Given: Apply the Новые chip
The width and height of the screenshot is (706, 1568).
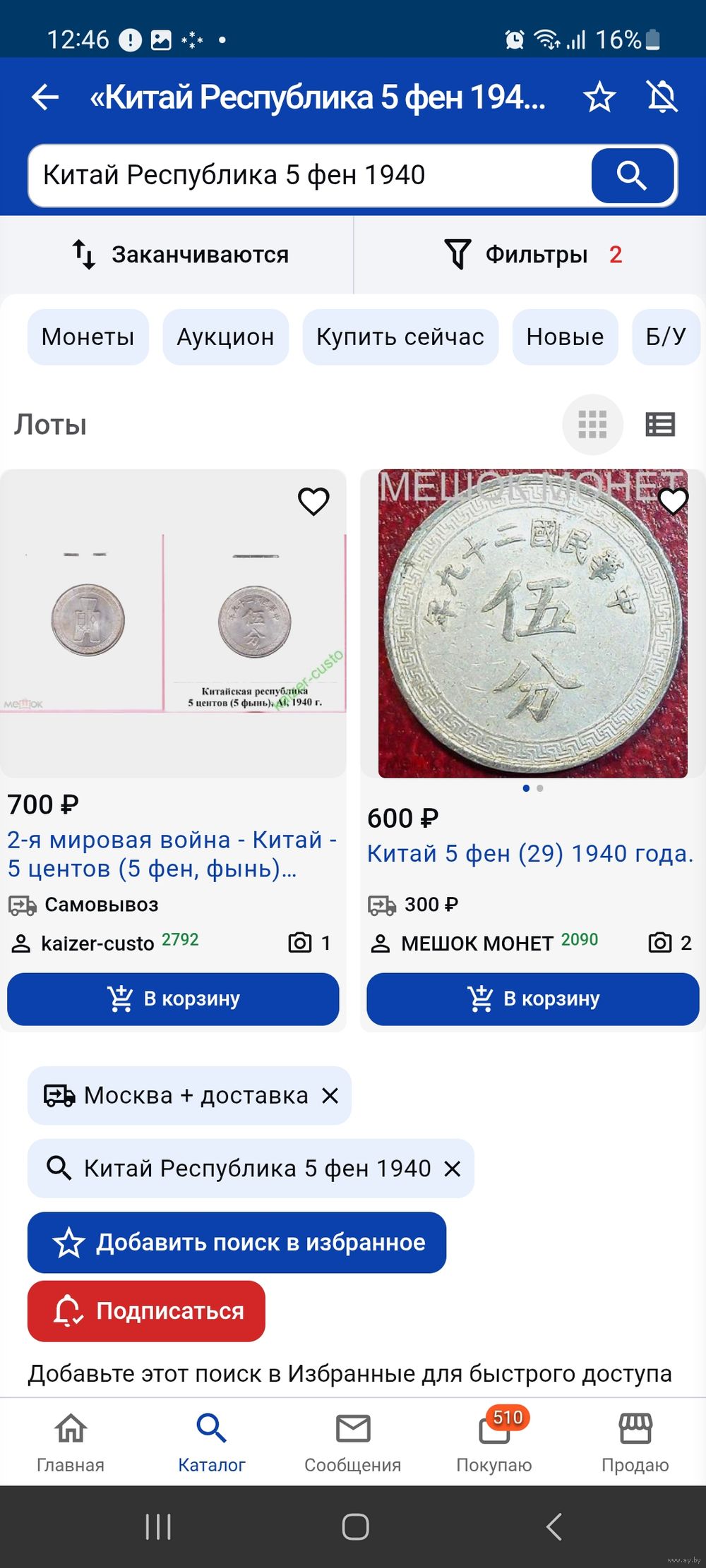Looking at the screenshot, I should (x=565, y=337).
